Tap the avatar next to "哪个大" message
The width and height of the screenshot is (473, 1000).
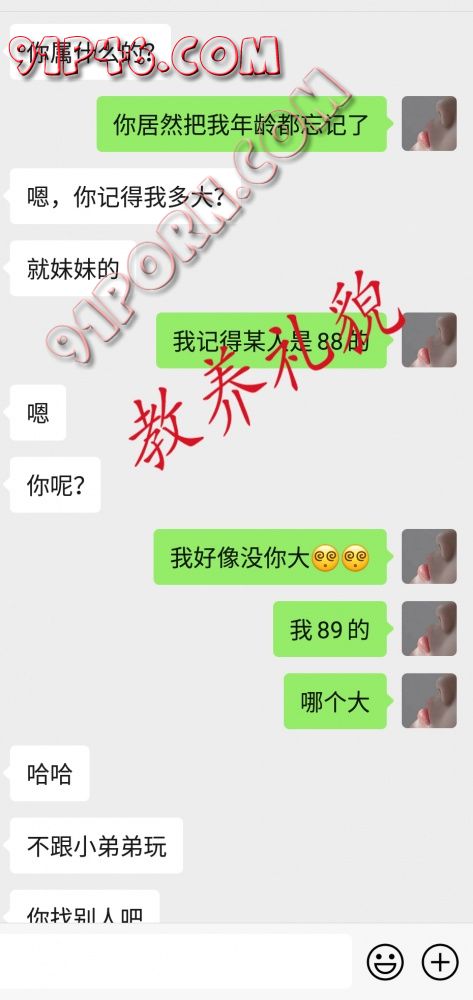(429, 701)
